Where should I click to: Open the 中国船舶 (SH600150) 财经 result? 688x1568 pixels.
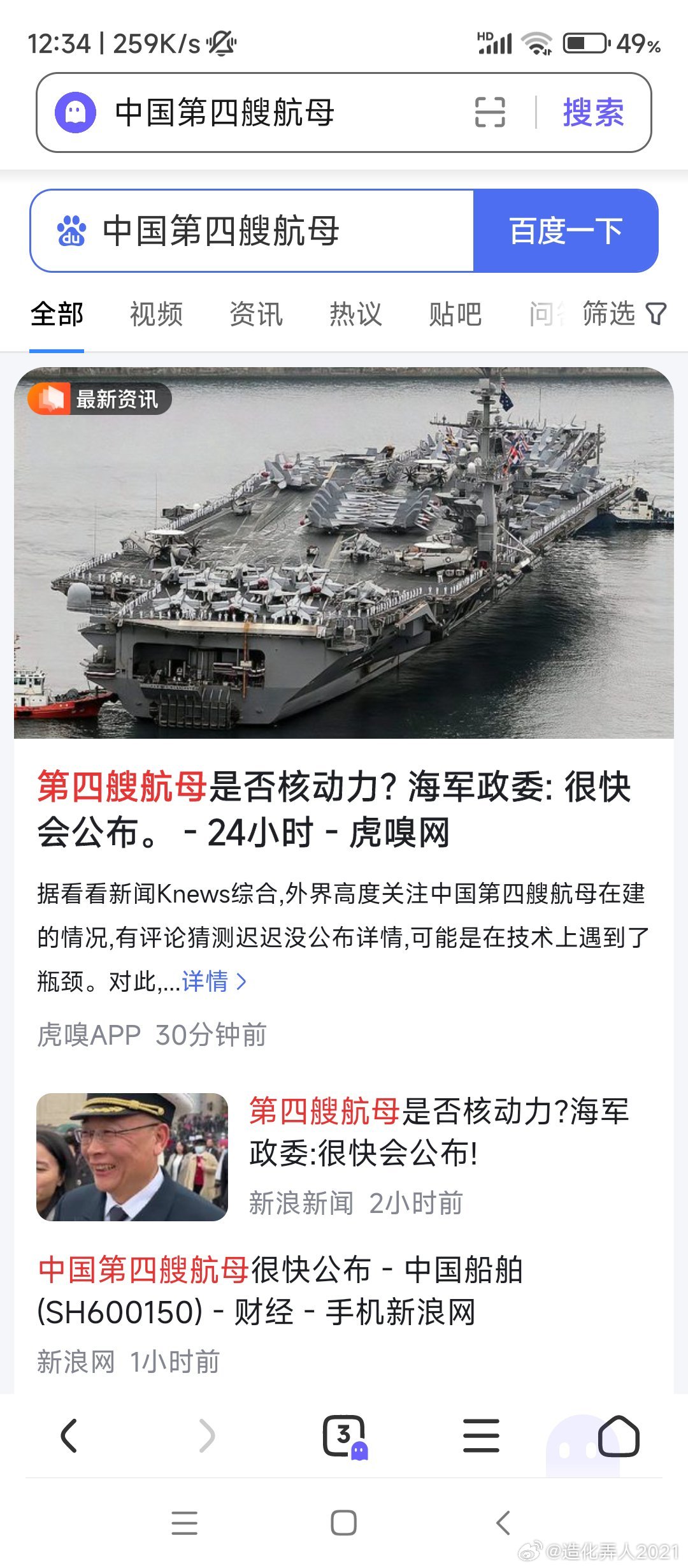(280, 1291)
